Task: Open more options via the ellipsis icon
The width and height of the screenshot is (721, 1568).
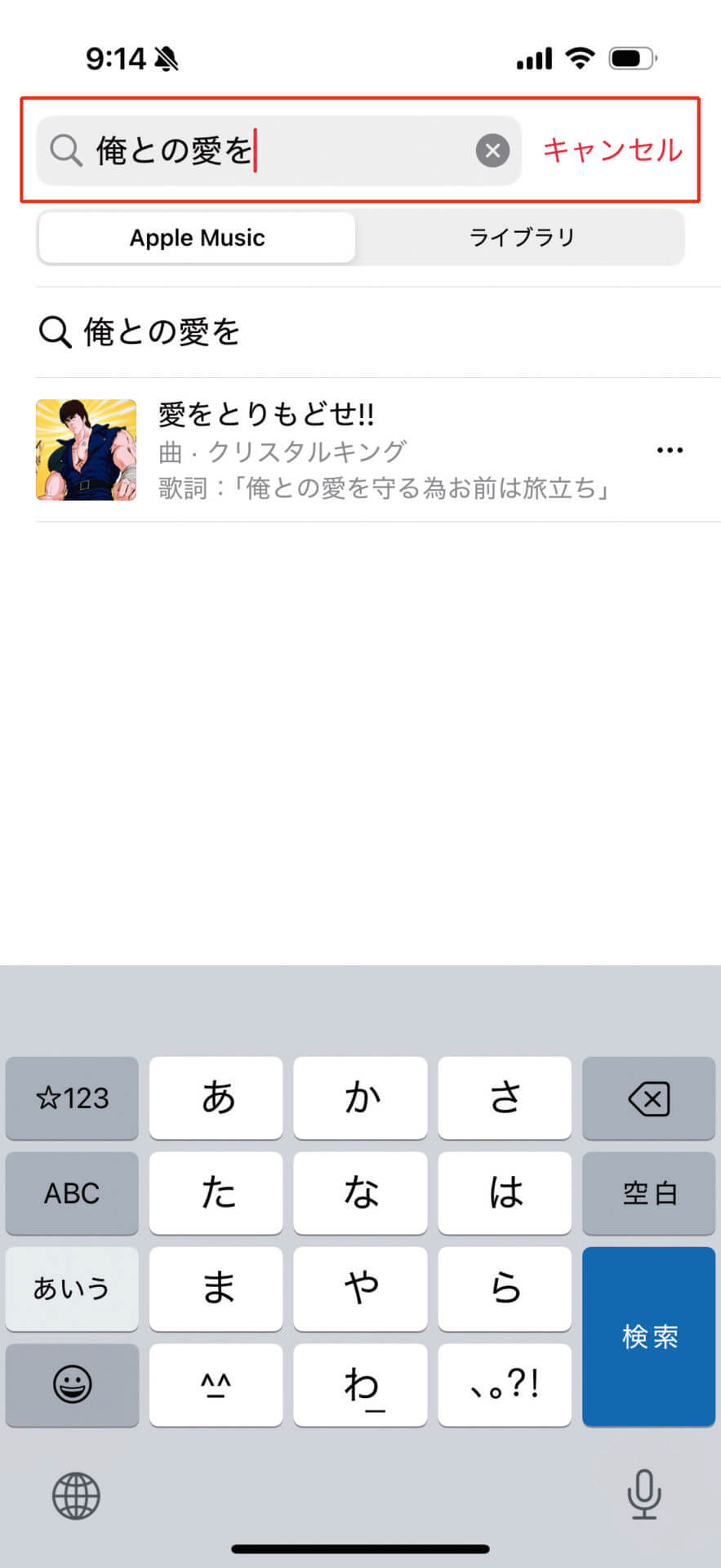Action: 670,450
